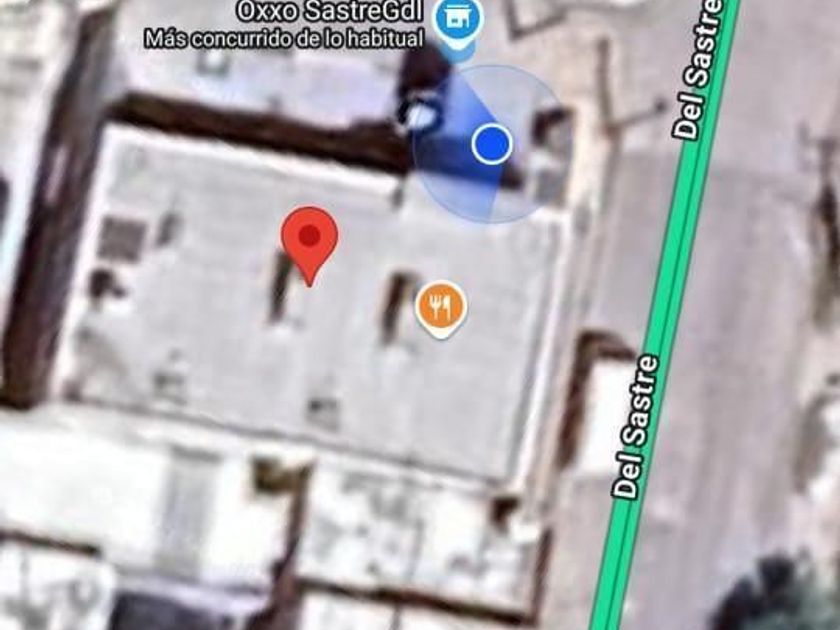Open the Oxxo SastreGdl store marker
This screenshot has width=840, height=630.
(459, 19)
